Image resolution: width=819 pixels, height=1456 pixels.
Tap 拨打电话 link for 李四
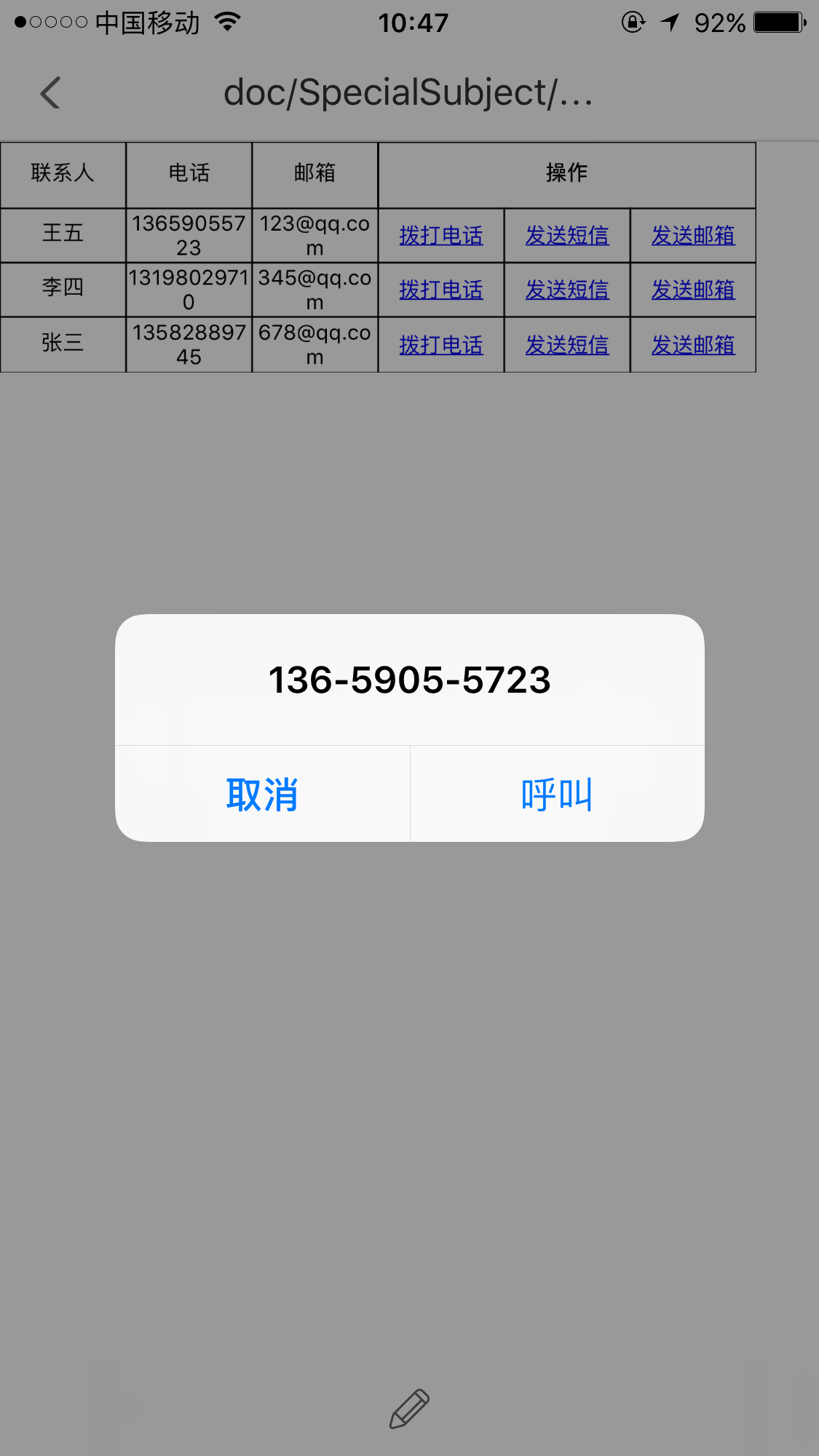(440, 290)
